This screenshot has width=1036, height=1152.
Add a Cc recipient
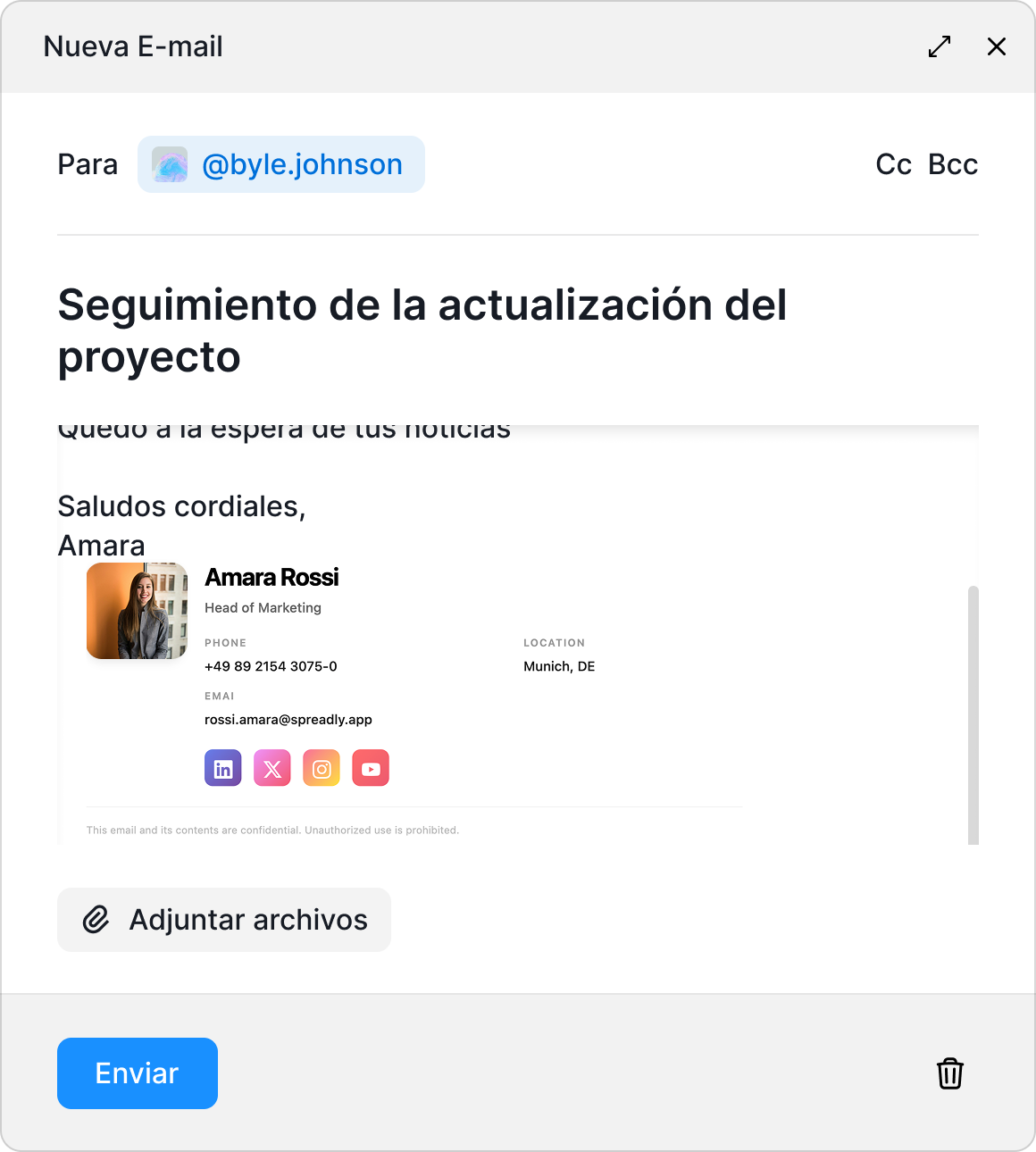(893, 164)
